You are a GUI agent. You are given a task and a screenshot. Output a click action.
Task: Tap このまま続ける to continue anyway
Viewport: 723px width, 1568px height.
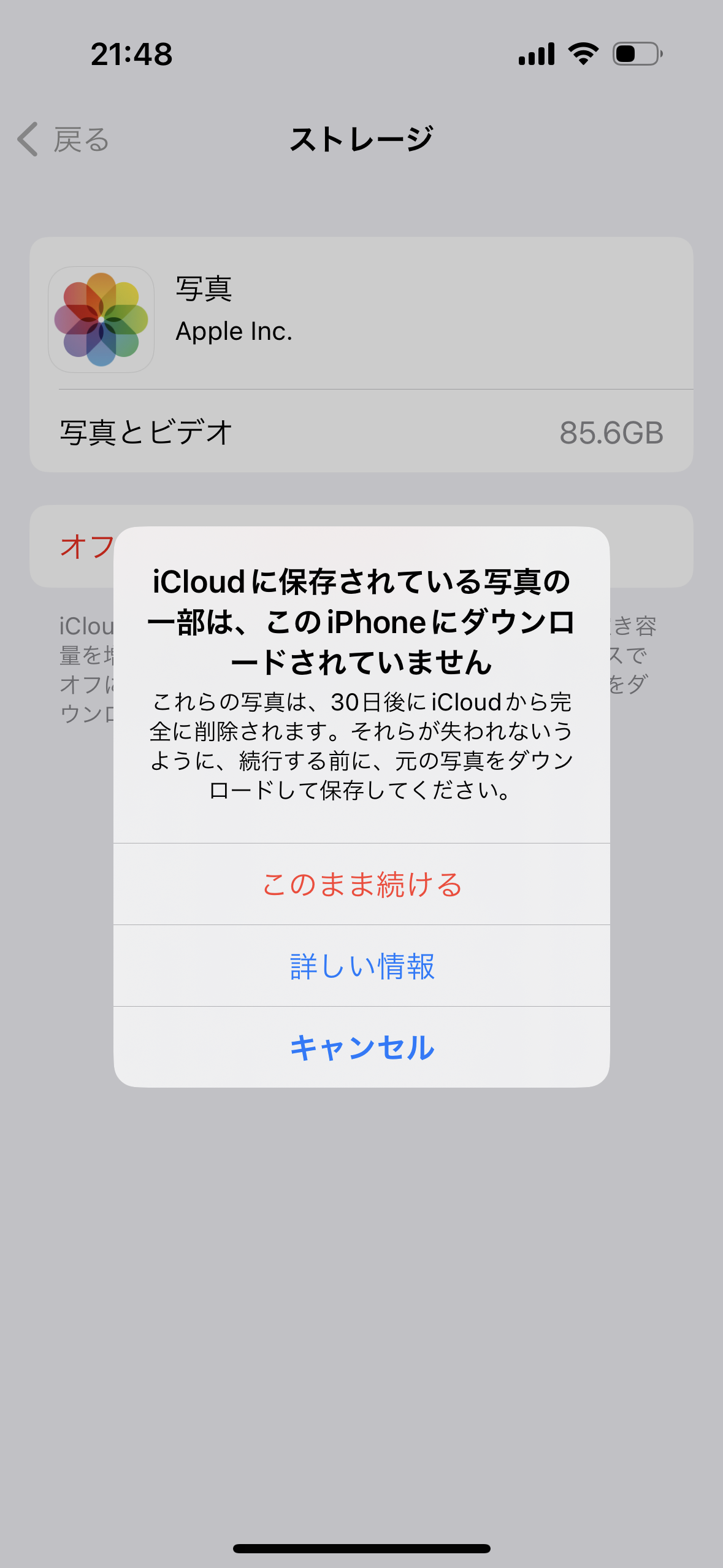(x=362, y=884)
